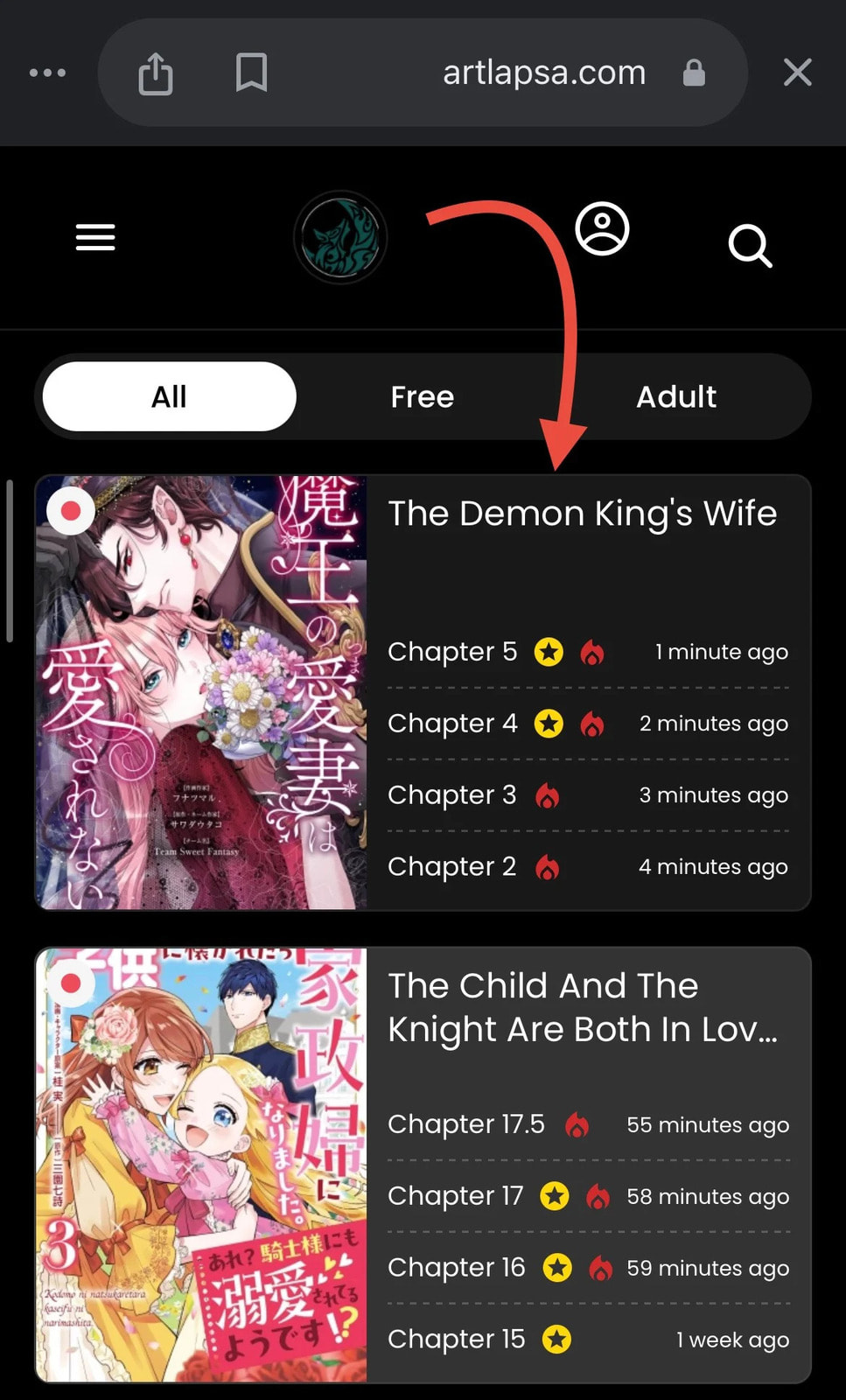846x1400 pixels.
Task: Share the current page
Action: [156, 73]
